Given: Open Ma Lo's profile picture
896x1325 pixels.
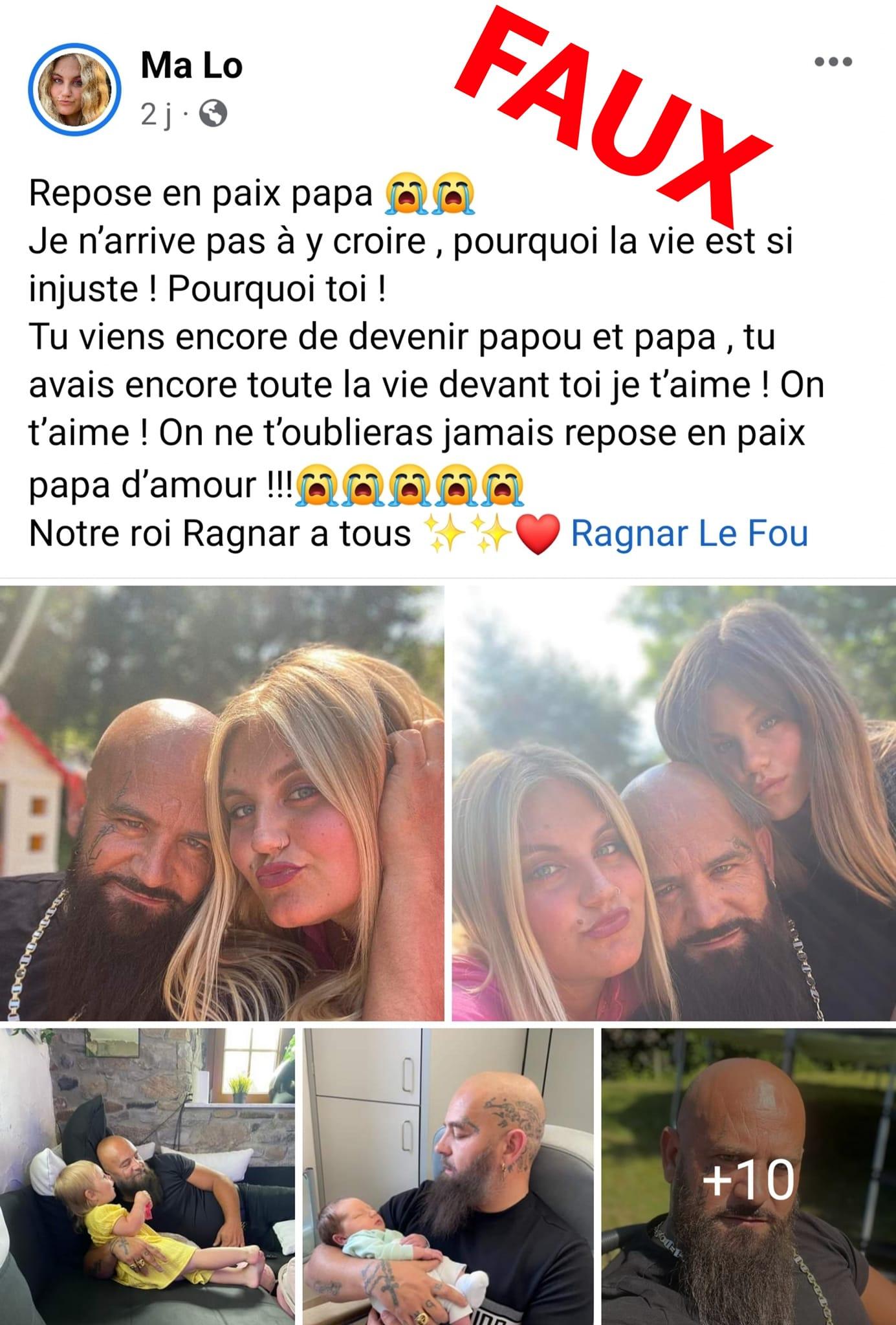Looking at the screenshot, I should coord(74,91).
